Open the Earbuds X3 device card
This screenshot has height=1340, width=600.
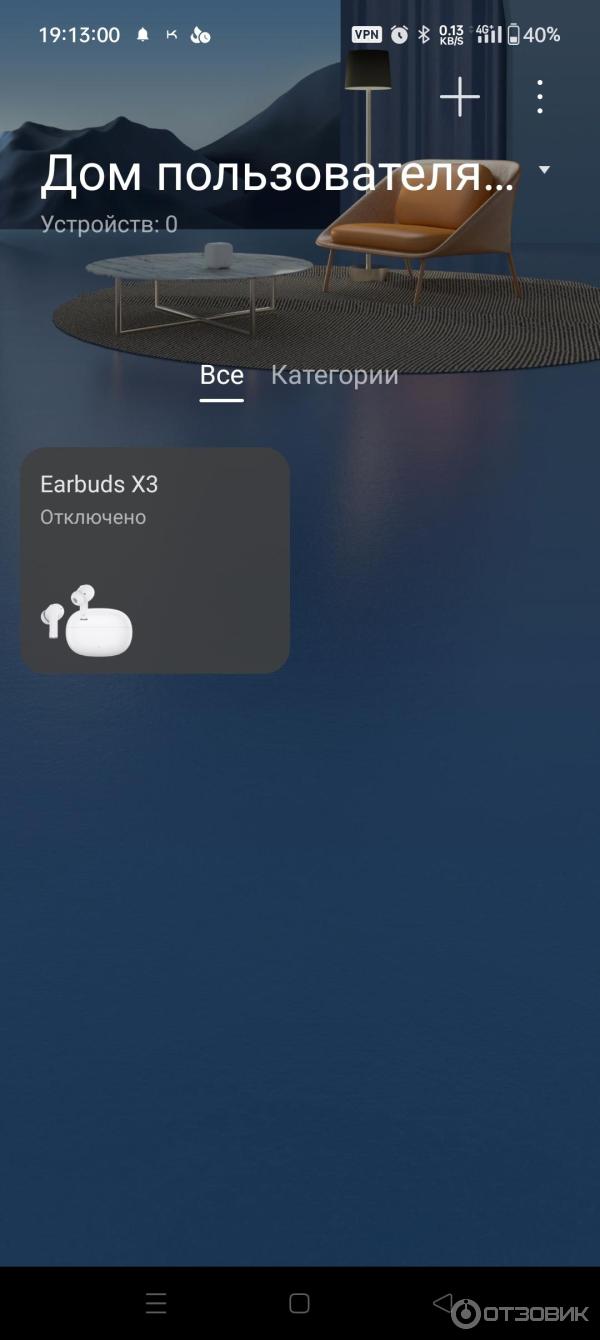click(155, 560)
